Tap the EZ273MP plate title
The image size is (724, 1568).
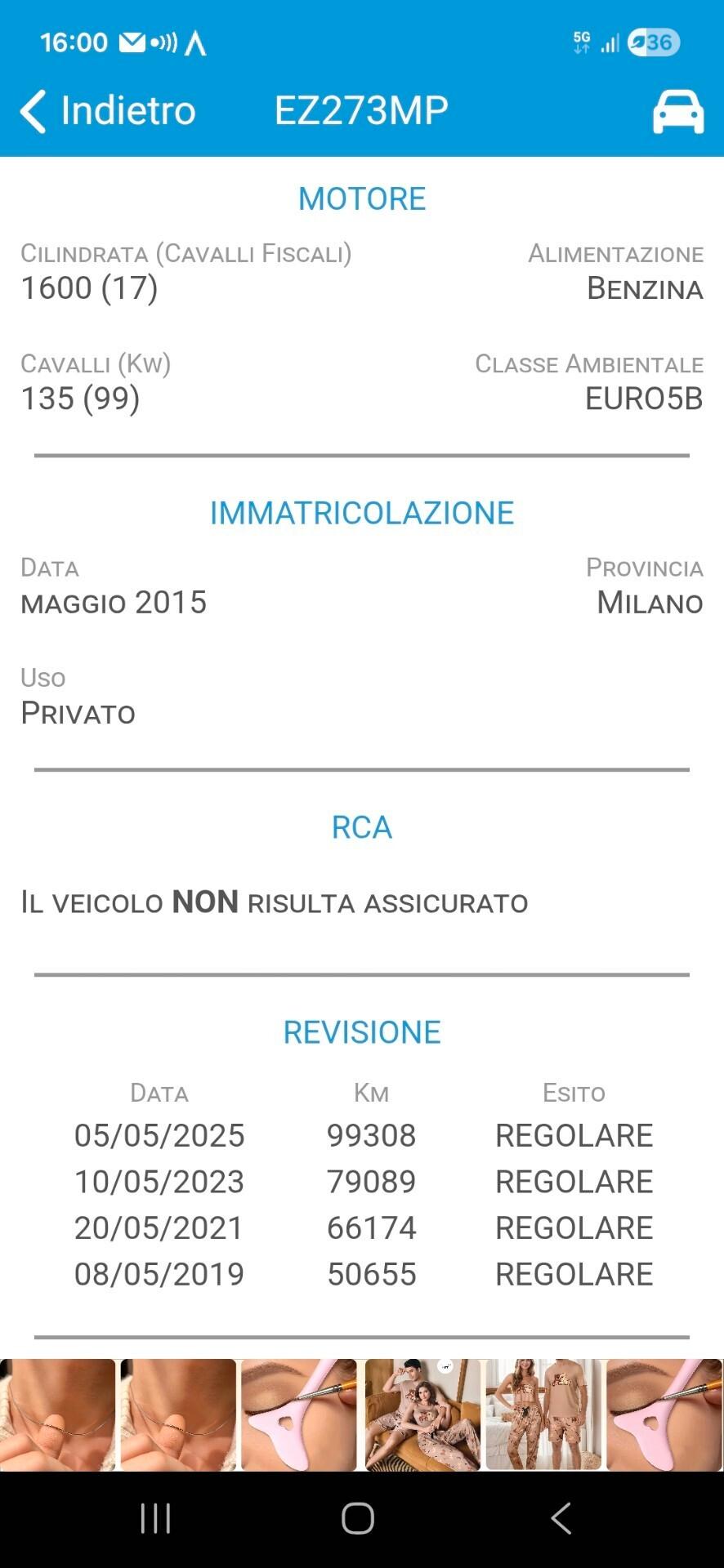click(x=362, y=109)
